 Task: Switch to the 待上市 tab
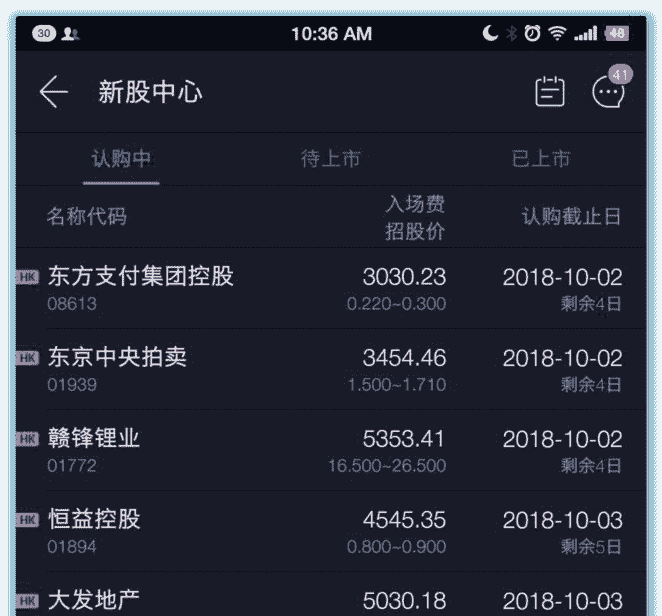[331, 159]
